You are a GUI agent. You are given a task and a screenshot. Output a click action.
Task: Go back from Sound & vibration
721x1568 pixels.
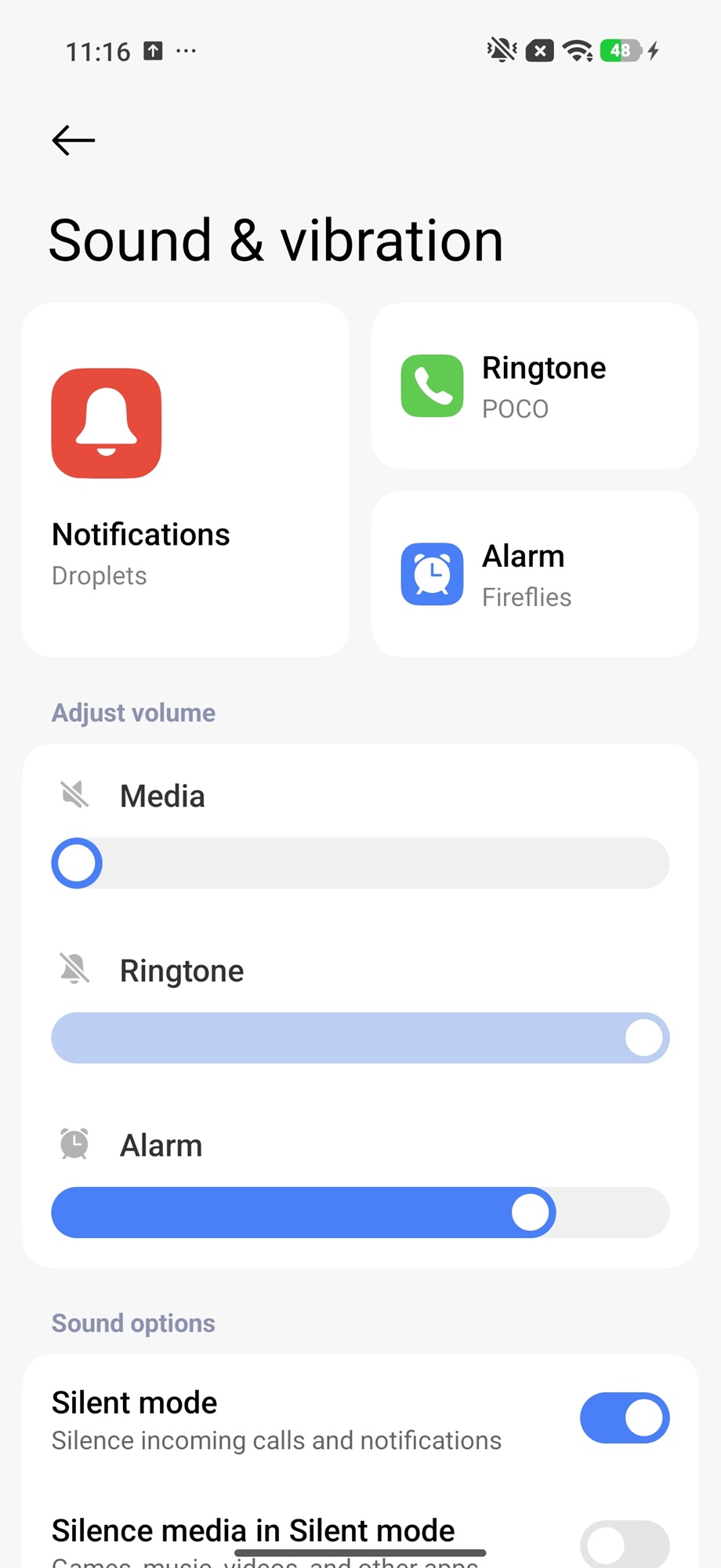tap(74, 141)
